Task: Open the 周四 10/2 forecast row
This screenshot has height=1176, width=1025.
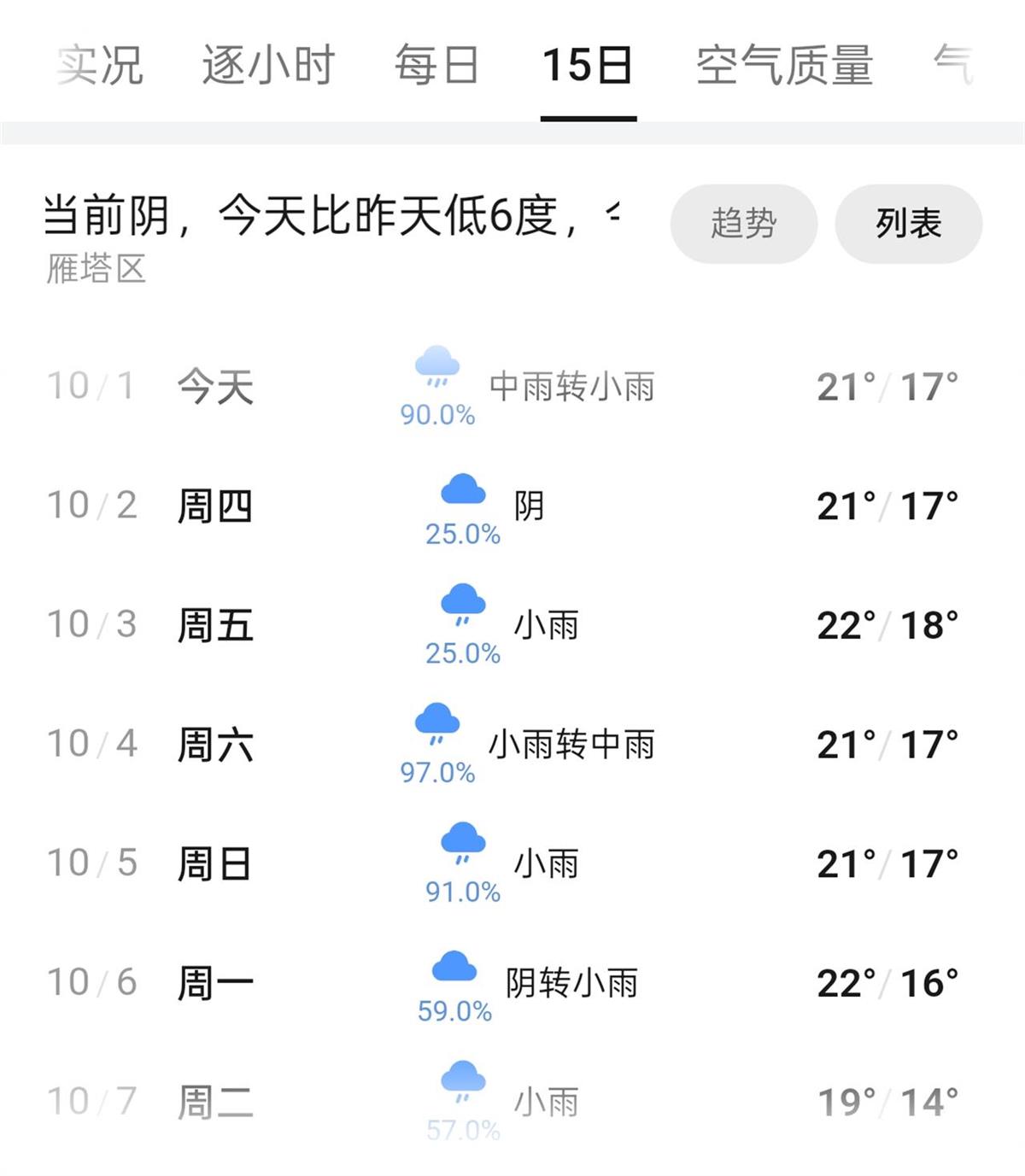Action: coord(512,506)
